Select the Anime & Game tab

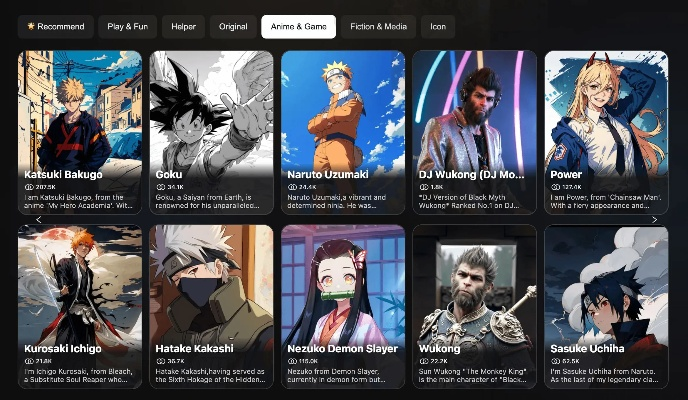click(298, 26)
